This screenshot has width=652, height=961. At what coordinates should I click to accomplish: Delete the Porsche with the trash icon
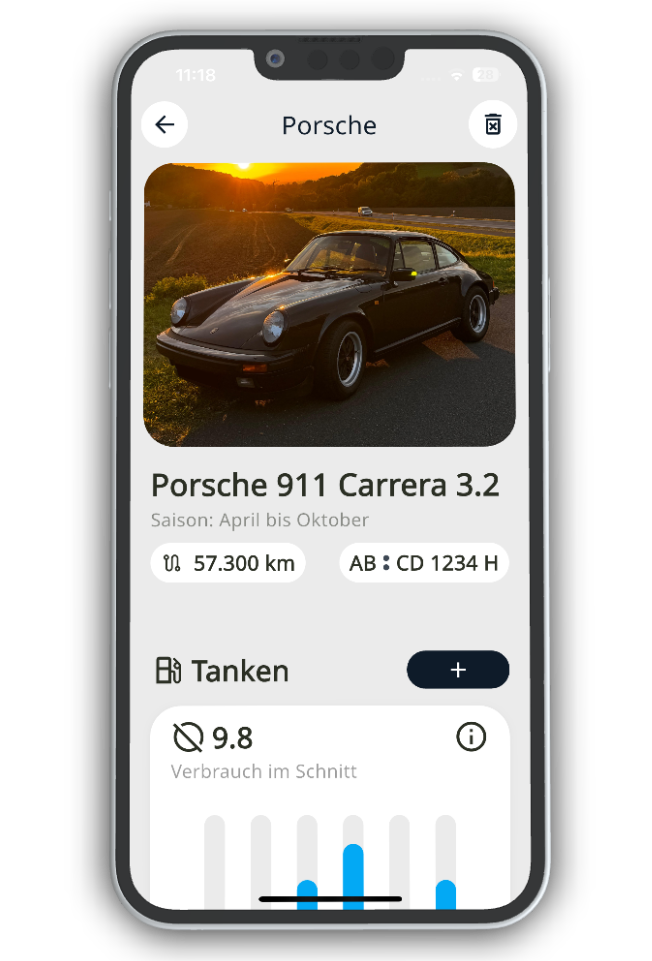(x=492, y=125)
